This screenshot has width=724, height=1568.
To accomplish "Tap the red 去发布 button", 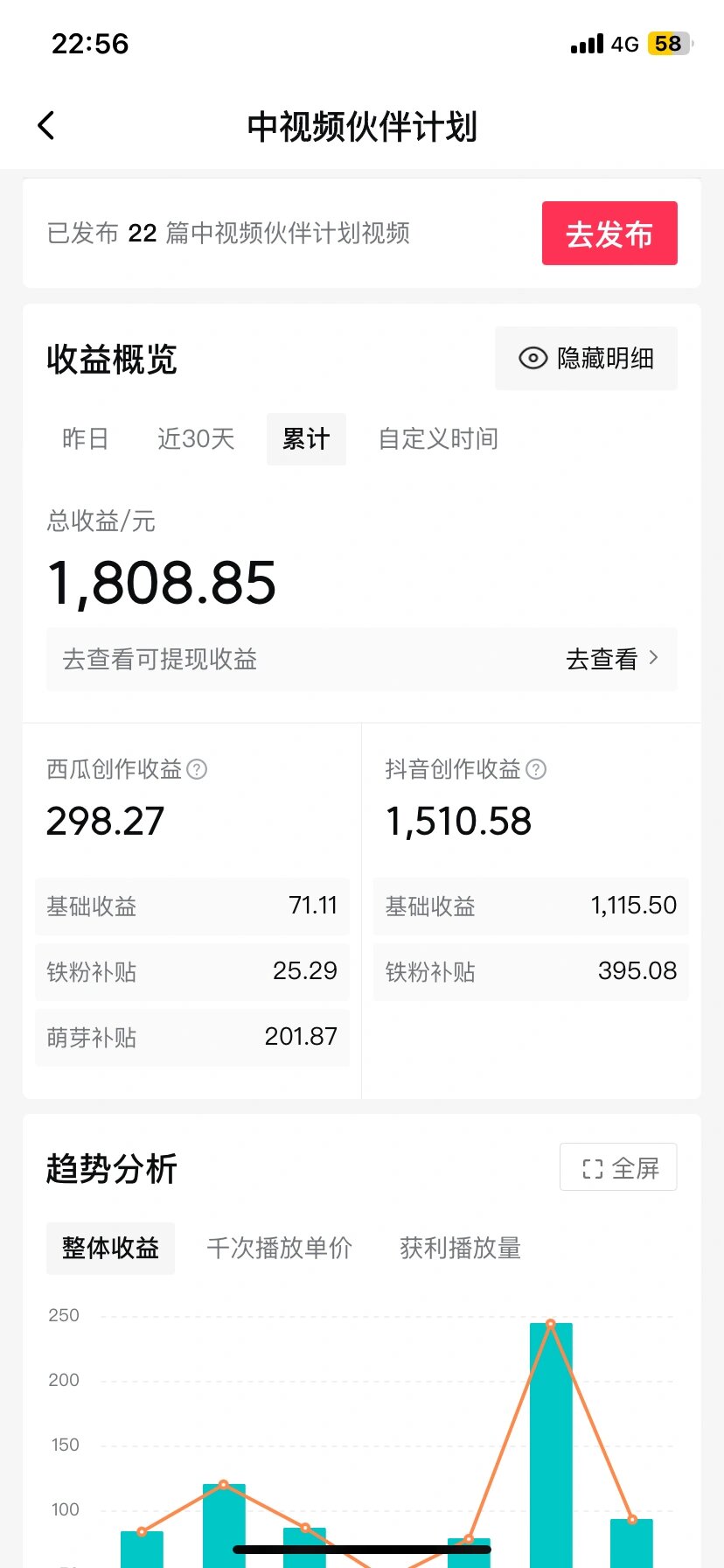I will pyautogui.click(x=609, y=234).
